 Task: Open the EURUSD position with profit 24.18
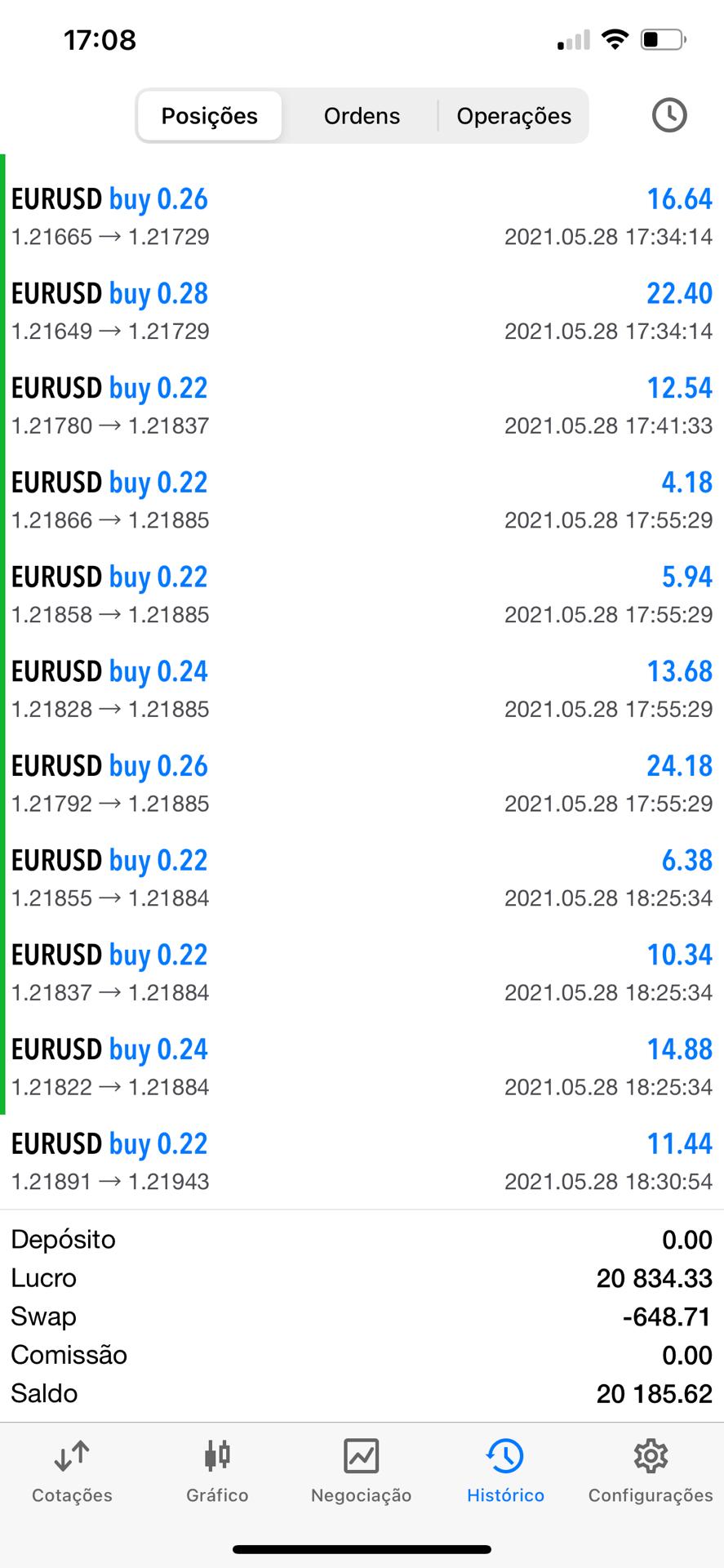tap(362, 784)
